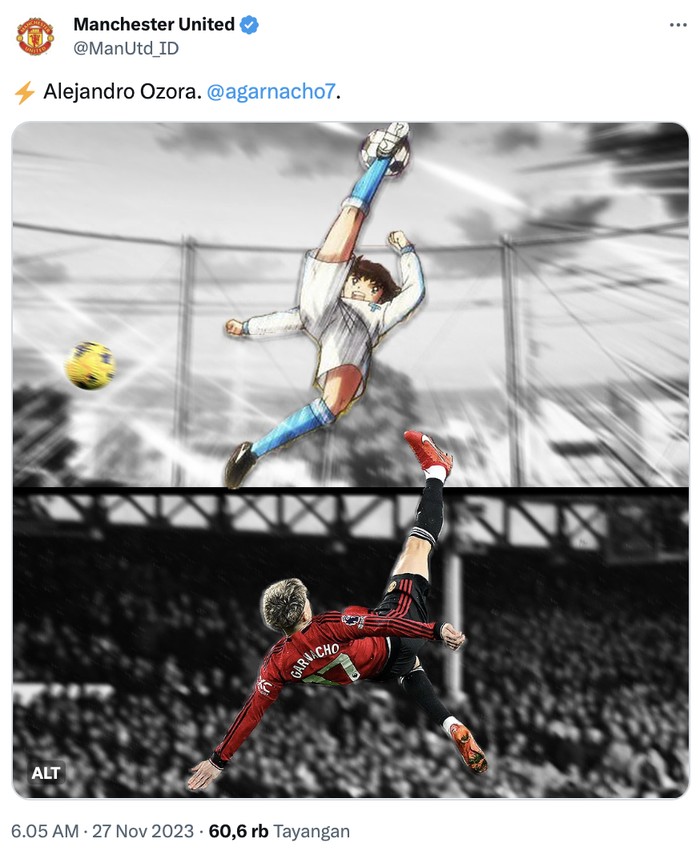Screen dimensions: 700x851
Task: Open the tweet's three-dot overflow menu
Action: pyautogui.click(x=678, y=24)
